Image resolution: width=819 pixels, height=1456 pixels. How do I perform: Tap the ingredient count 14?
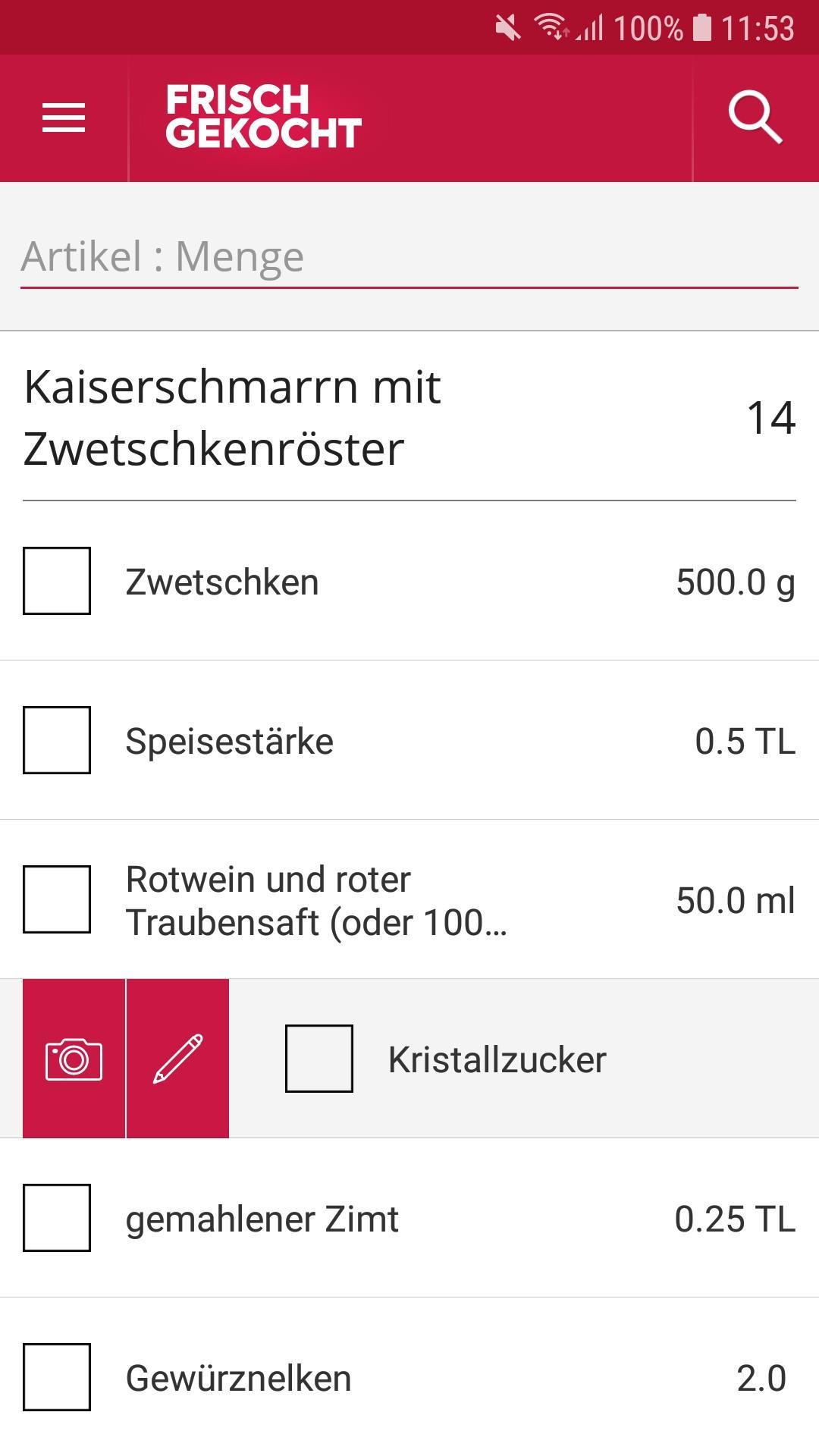pyautogui.click(x=769, y=419)
